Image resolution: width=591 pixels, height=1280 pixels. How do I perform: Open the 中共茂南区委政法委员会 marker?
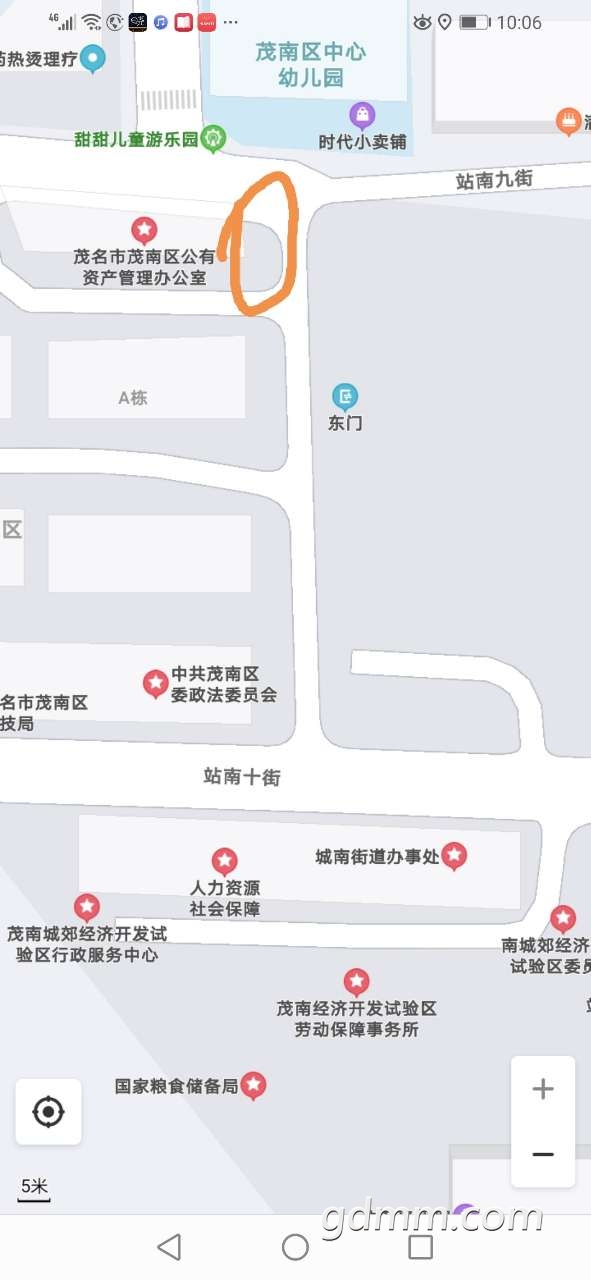pos(155,684)
